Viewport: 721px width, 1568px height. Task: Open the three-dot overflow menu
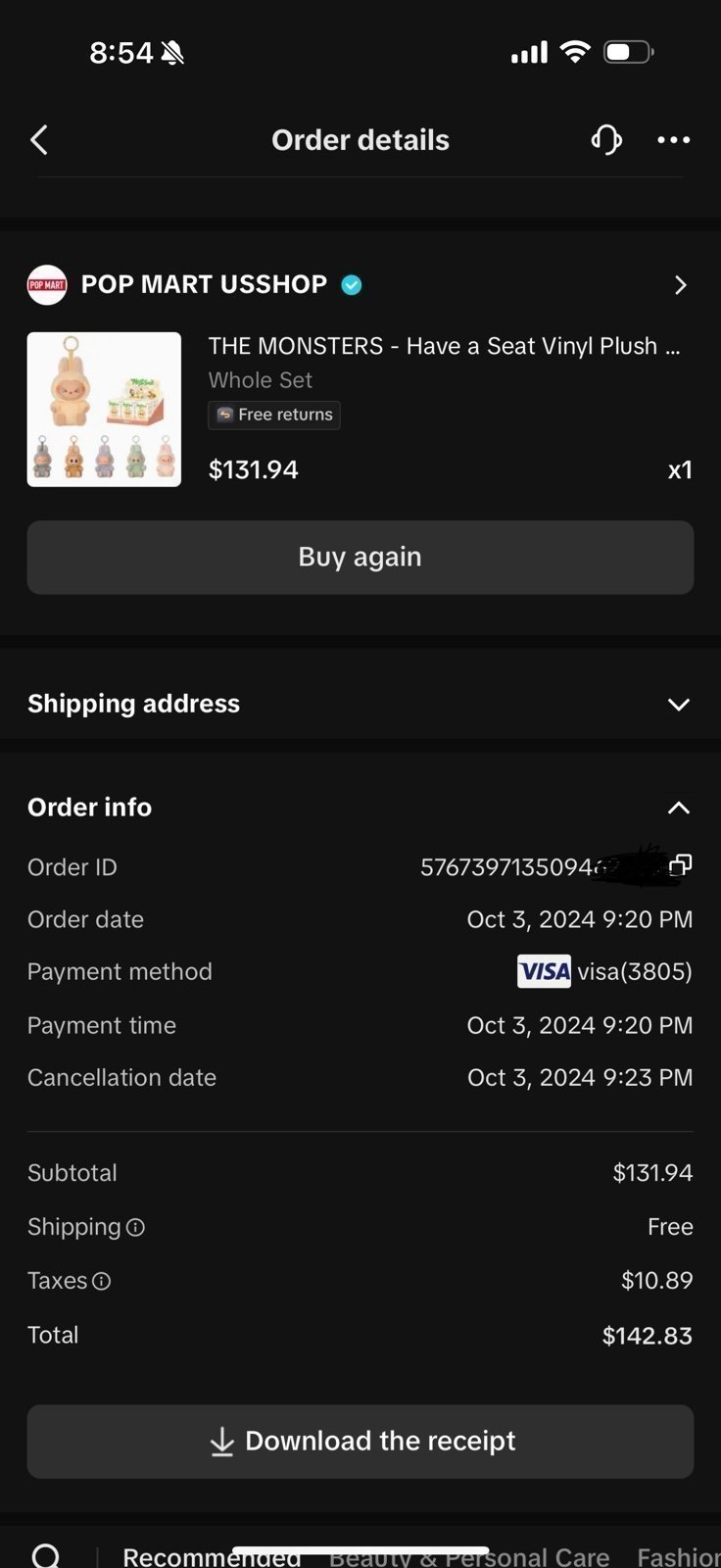coord(674,140)
